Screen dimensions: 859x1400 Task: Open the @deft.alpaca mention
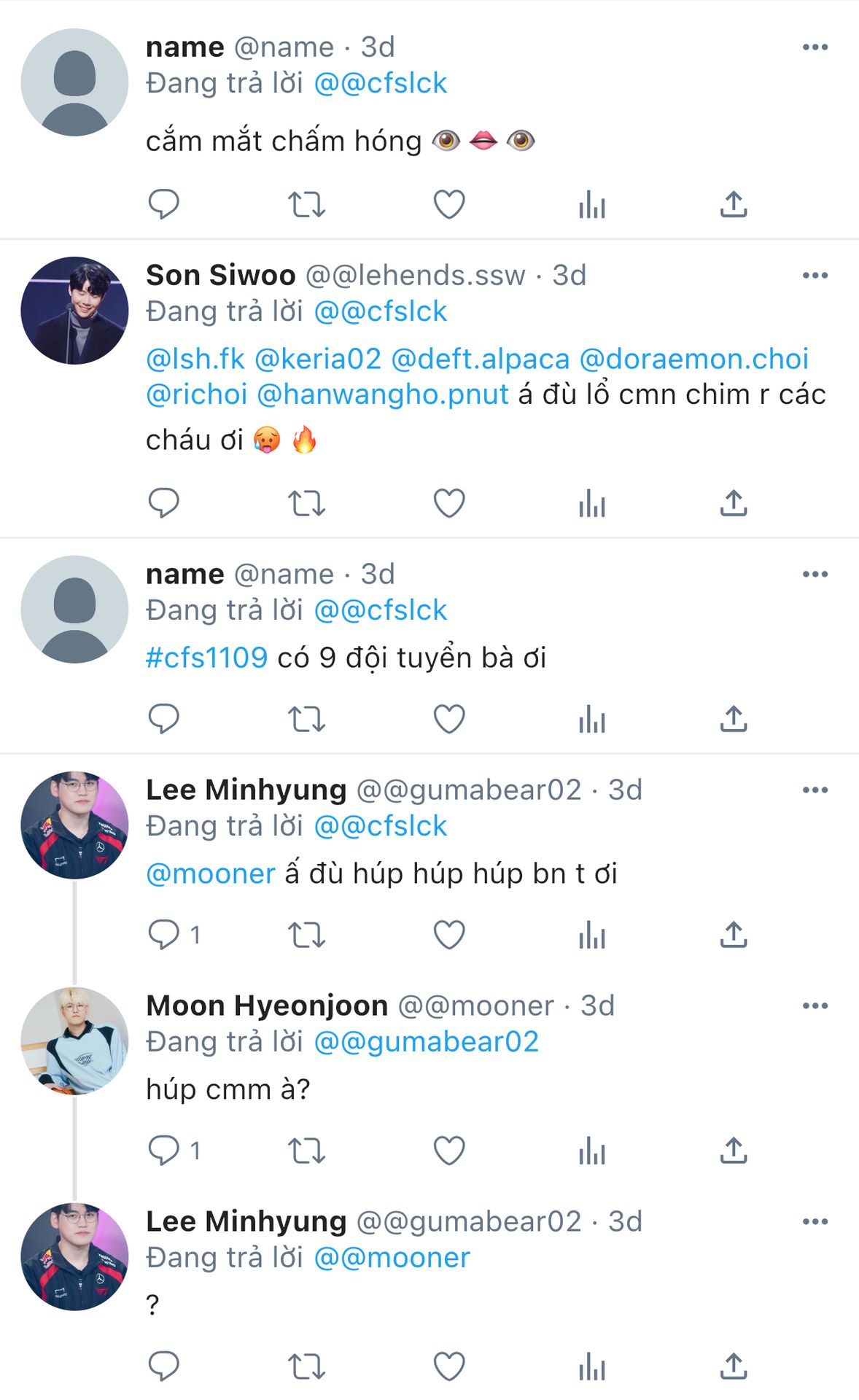tap(480, 359)
